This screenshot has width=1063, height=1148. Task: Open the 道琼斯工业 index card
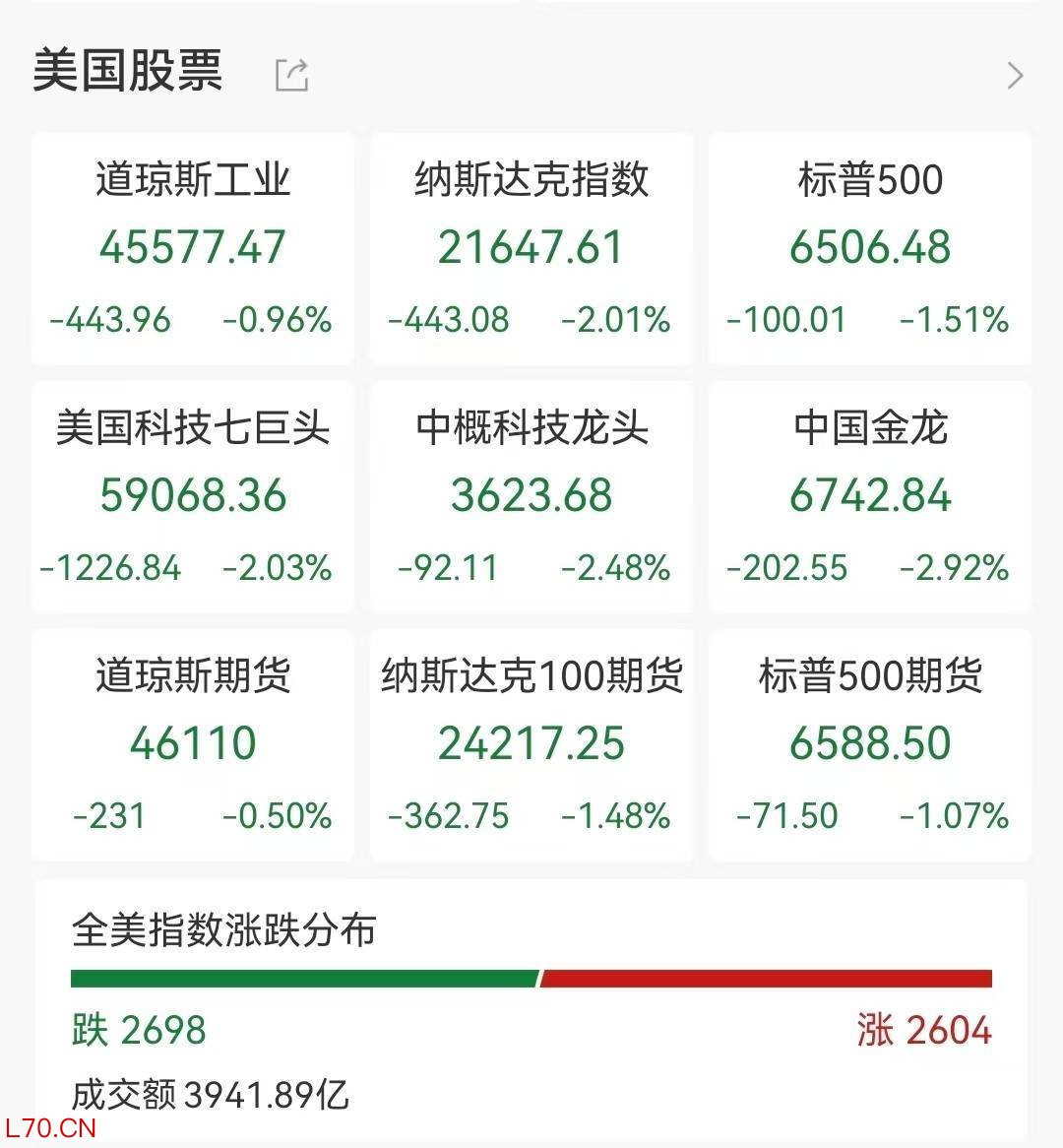click(193, 249)
